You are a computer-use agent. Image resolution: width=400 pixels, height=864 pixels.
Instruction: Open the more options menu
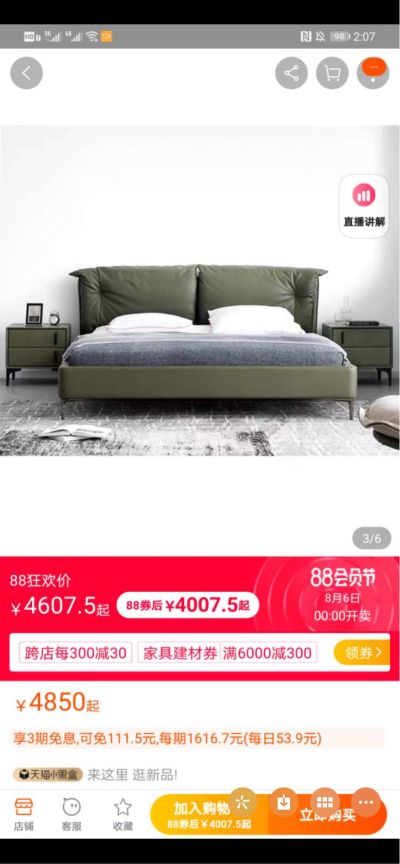click(x=373, y=73)
